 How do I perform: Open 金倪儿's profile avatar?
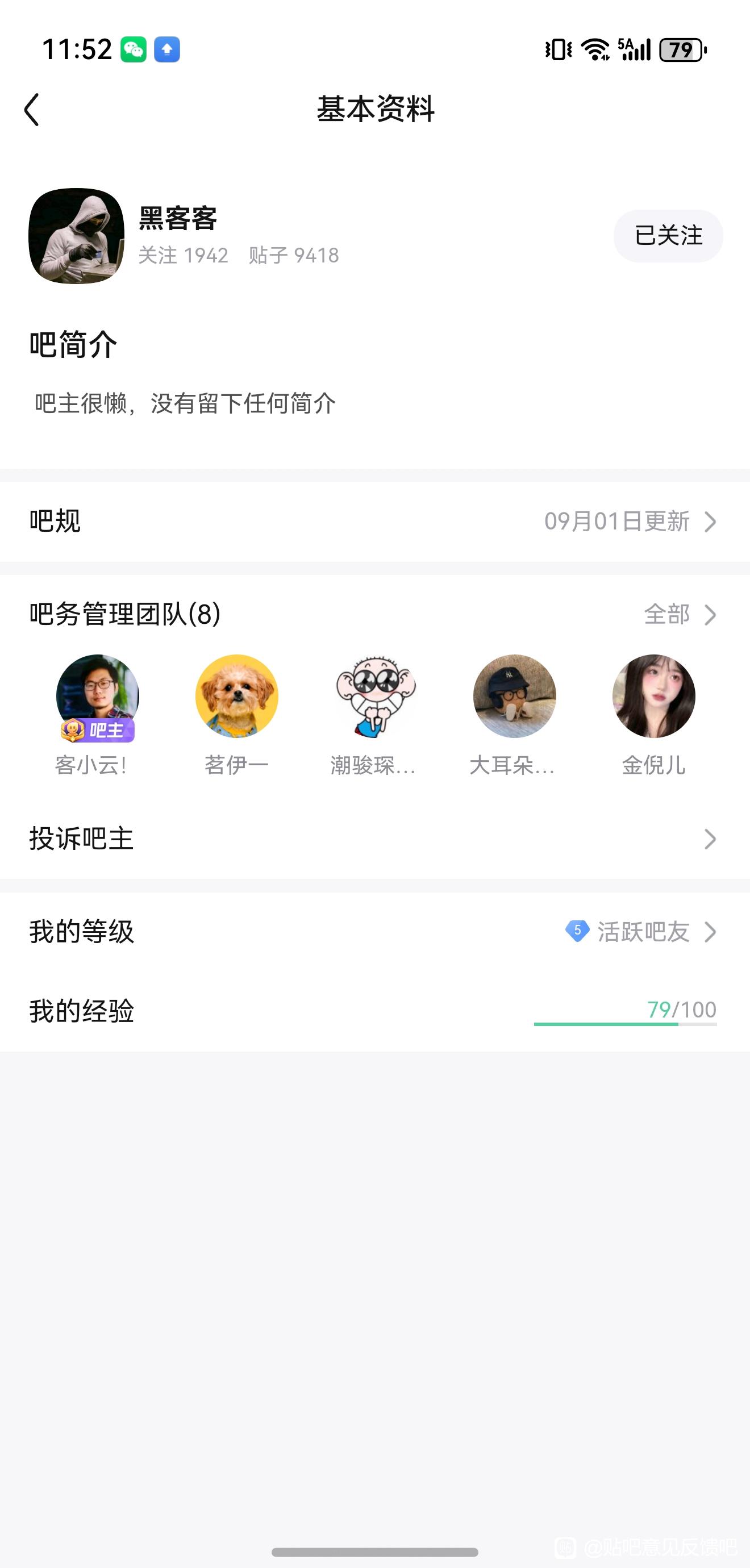(653, 696)
